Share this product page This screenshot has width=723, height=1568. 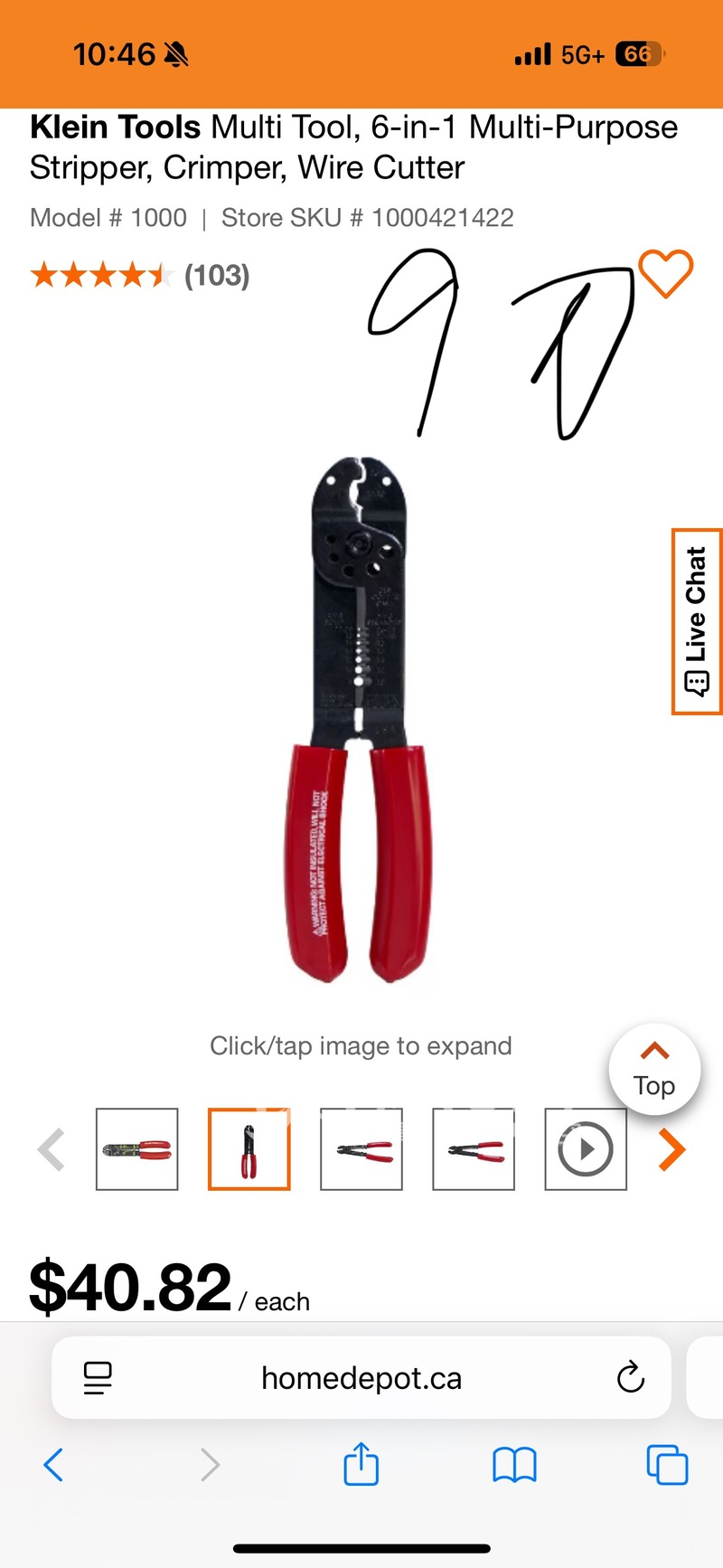(361, 1464)
